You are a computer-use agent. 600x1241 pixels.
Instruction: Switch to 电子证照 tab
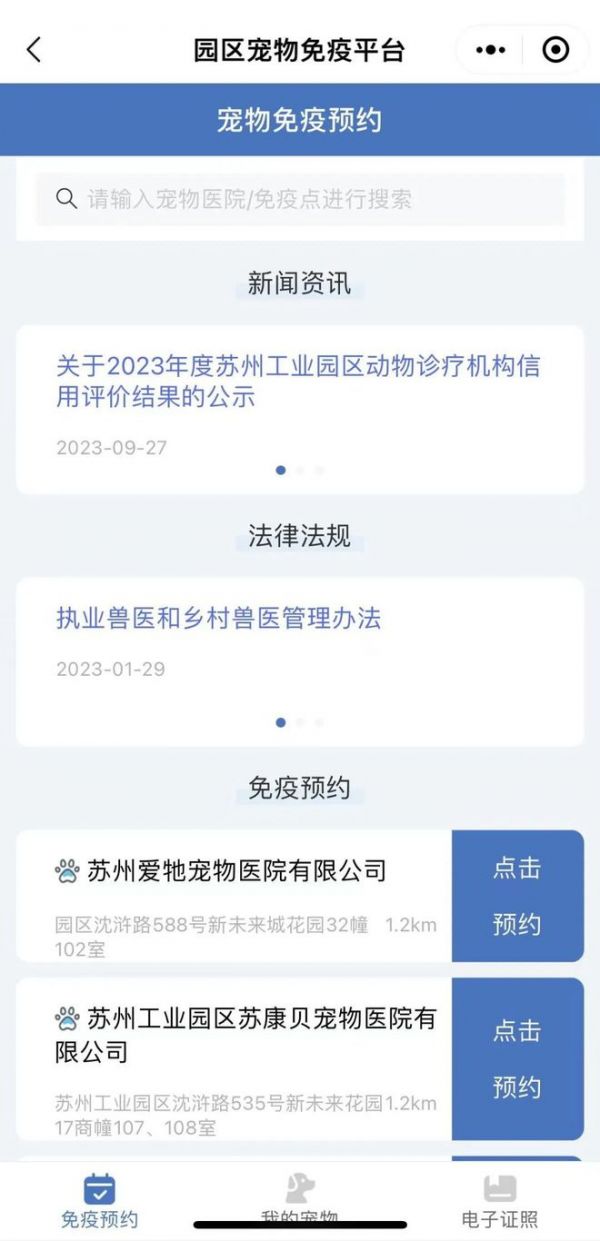[x=500, y=1200]
